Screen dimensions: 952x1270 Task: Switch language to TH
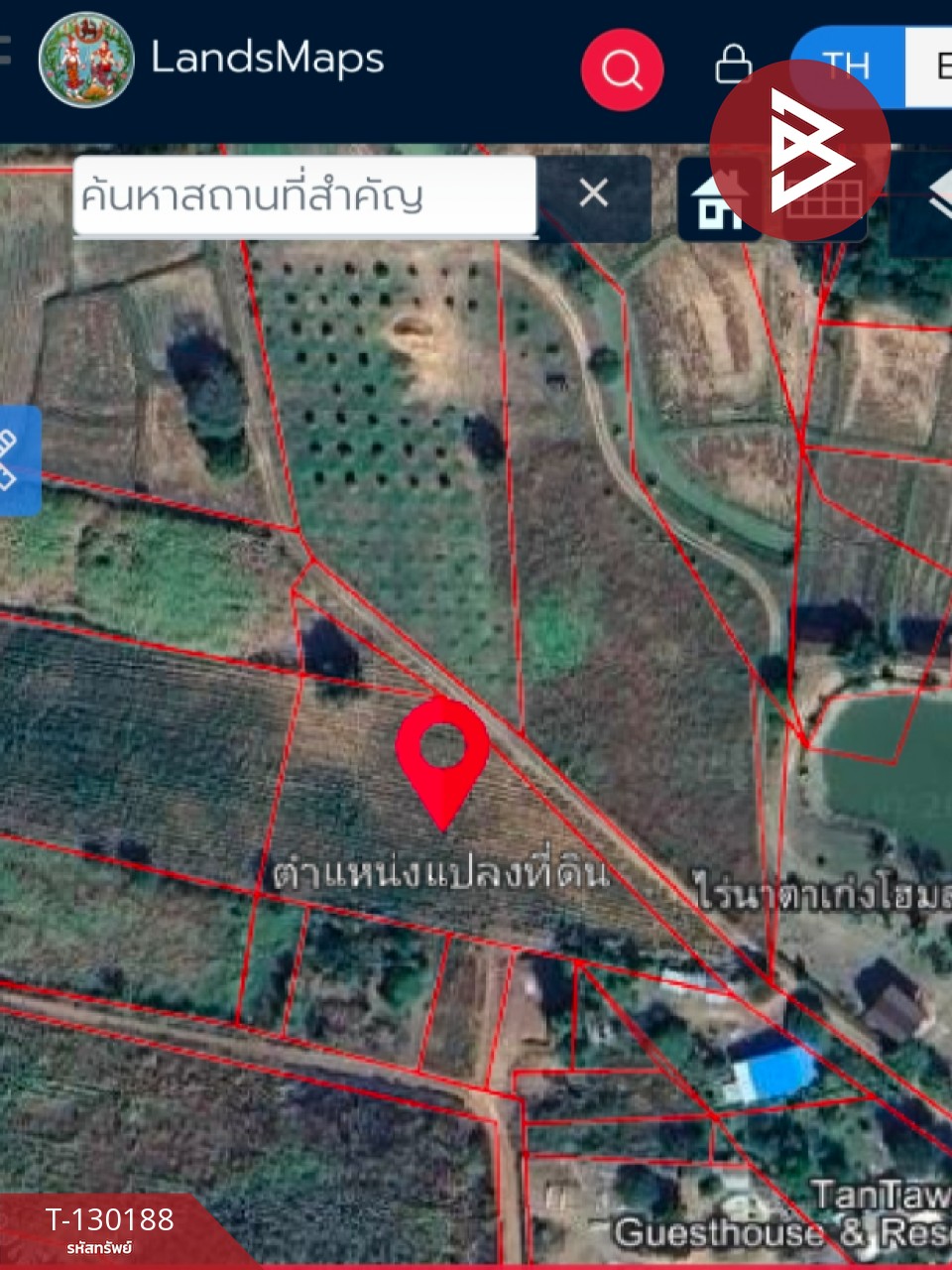click(846, 65)
